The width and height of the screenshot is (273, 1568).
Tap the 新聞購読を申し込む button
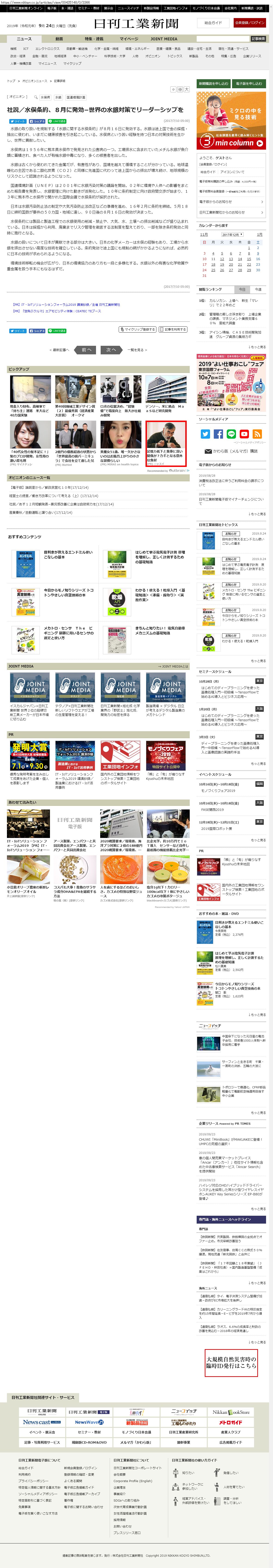(x=213, y=83)
